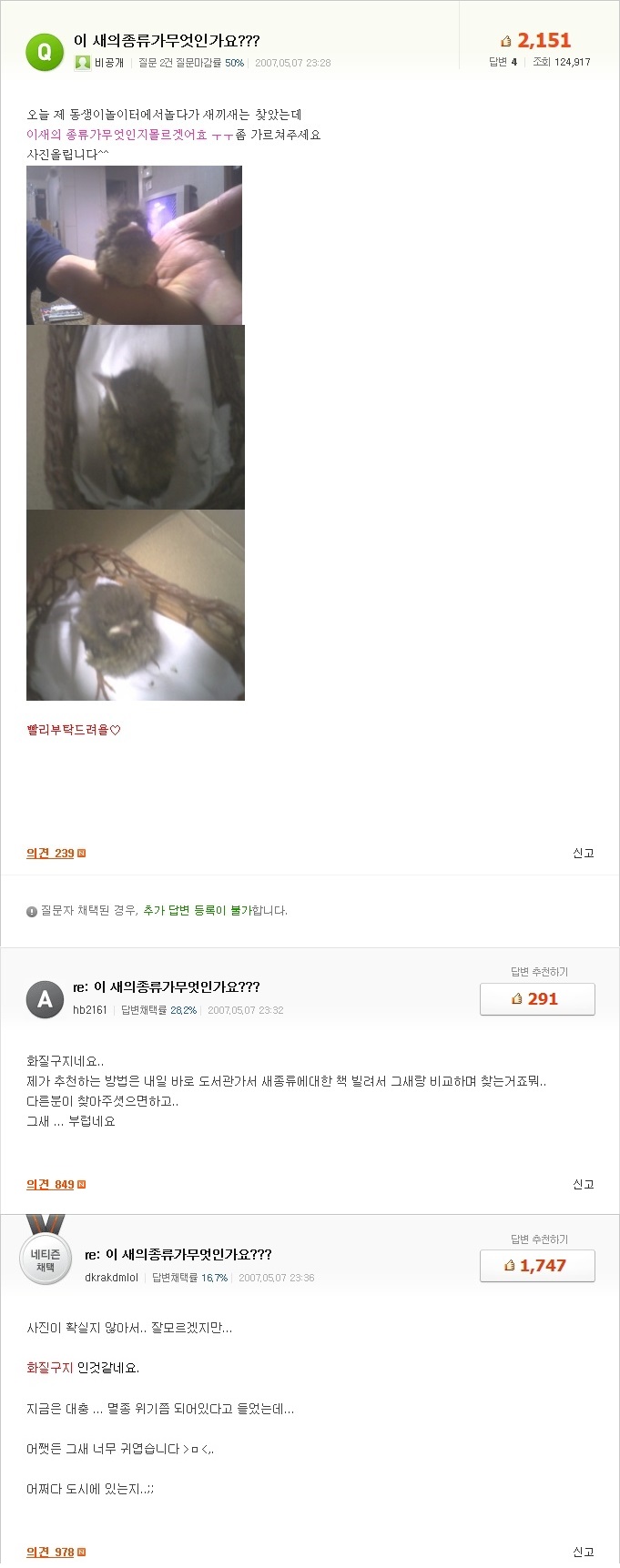The width and height of the screenshot is (620, 1568).
Task: Recommend dkrakdmlol's answer with 1,747 likes
Action: (x=537, y=1265)
